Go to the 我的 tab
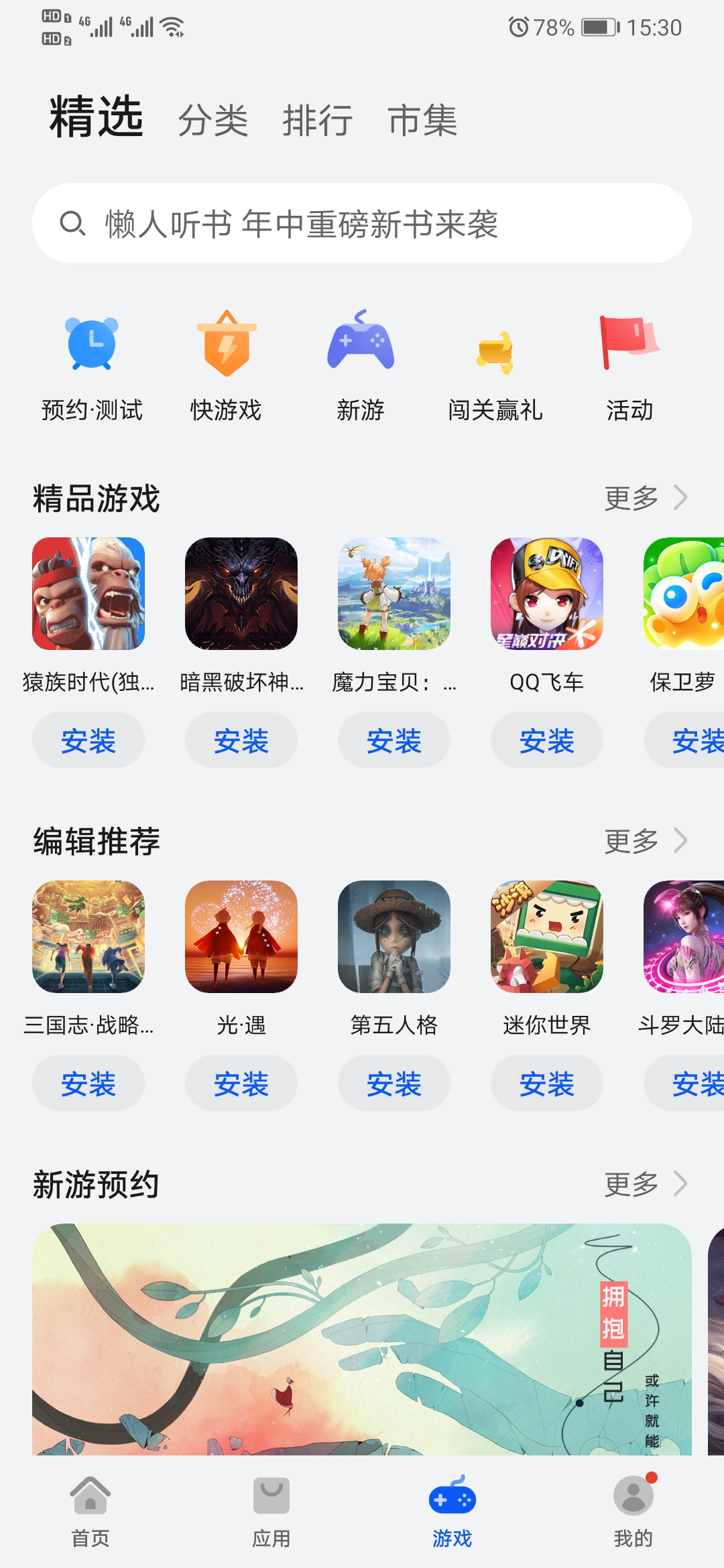Viewport: 724px width, 1568px height. pos(633,1508)
